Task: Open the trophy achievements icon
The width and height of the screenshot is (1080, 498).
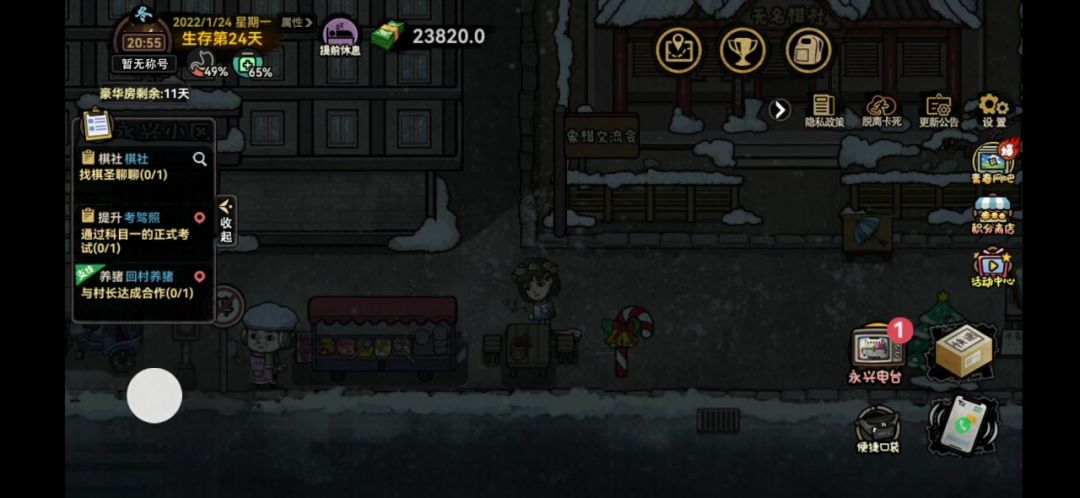Action: [x=743, y=49]
